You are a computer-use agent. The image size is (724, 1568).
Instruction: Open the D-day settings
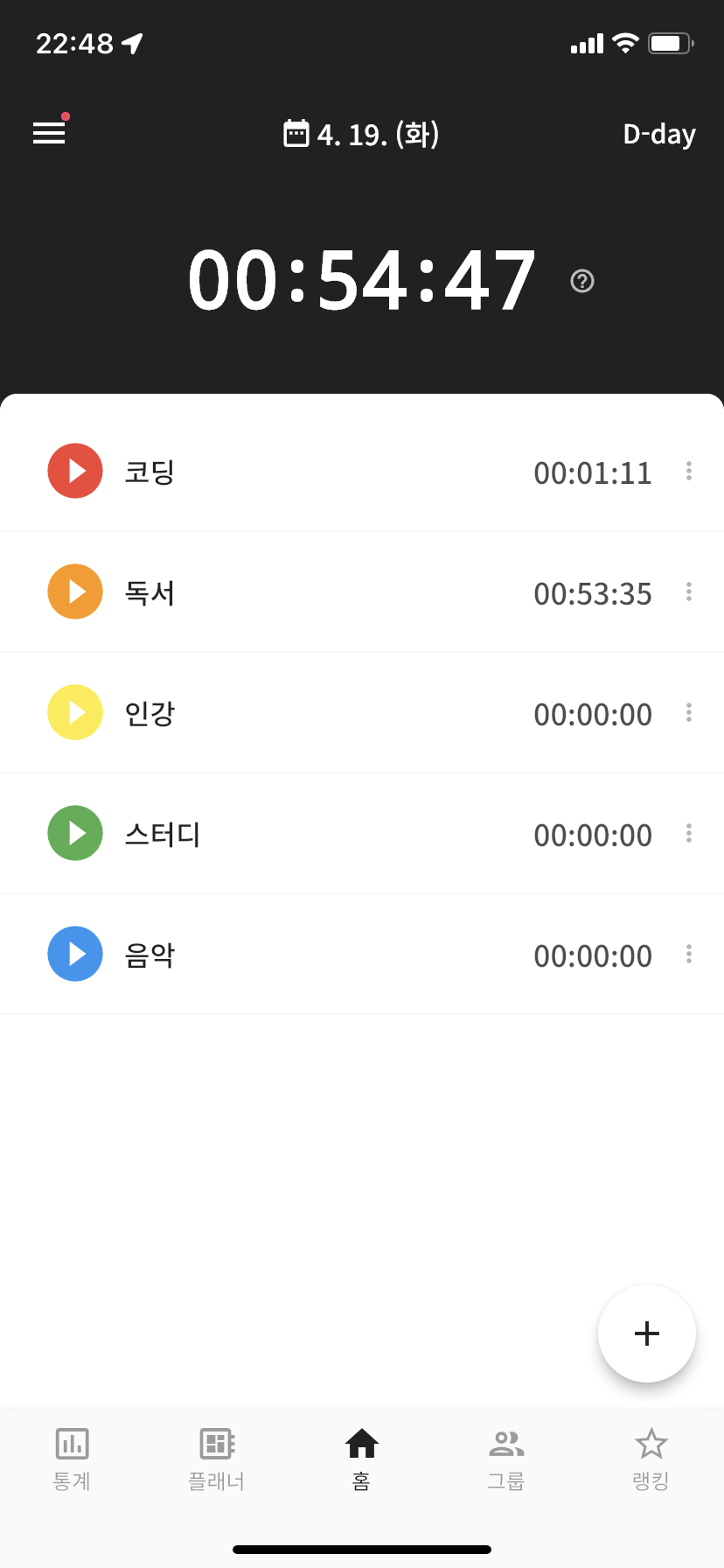[x=658, y=134]
